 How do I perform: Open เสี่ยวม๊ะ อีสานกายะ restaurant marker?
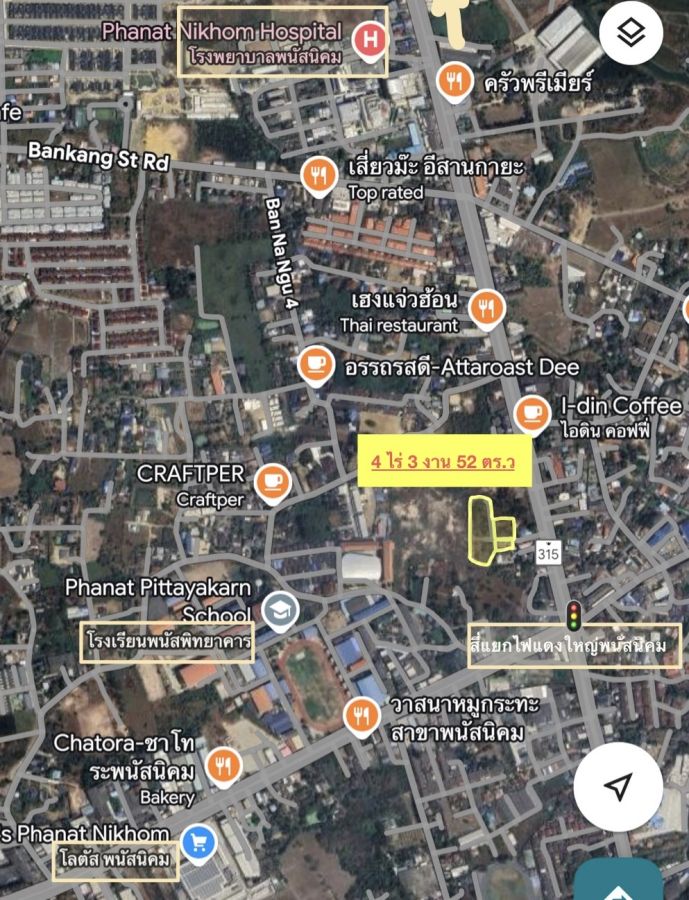coord(318,175)
